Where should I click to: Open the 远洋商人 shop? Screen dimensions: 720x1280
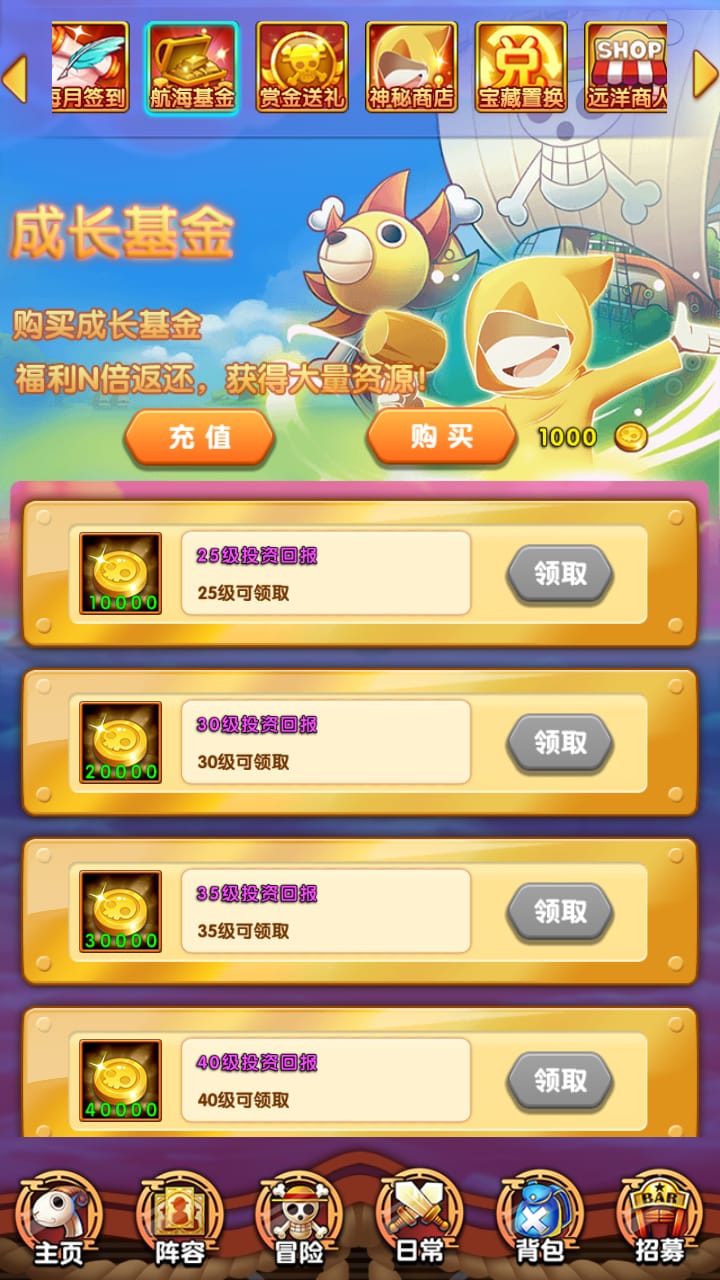[626, 67]
